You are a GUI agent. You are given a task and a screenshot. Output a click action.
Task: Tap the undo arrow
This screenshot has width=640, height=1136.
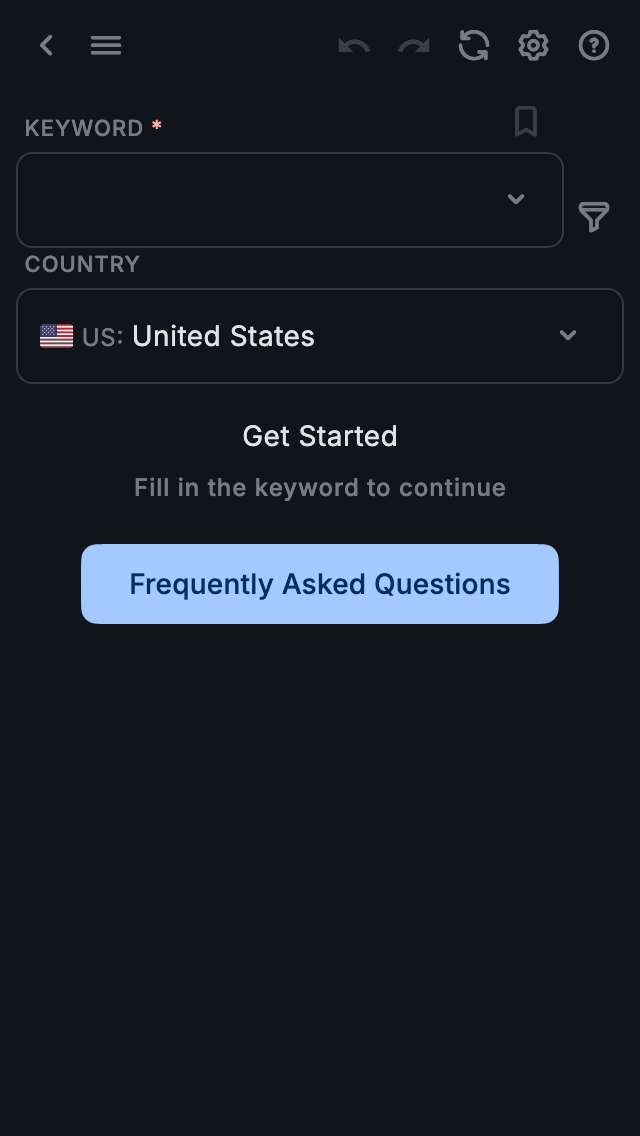354,45
